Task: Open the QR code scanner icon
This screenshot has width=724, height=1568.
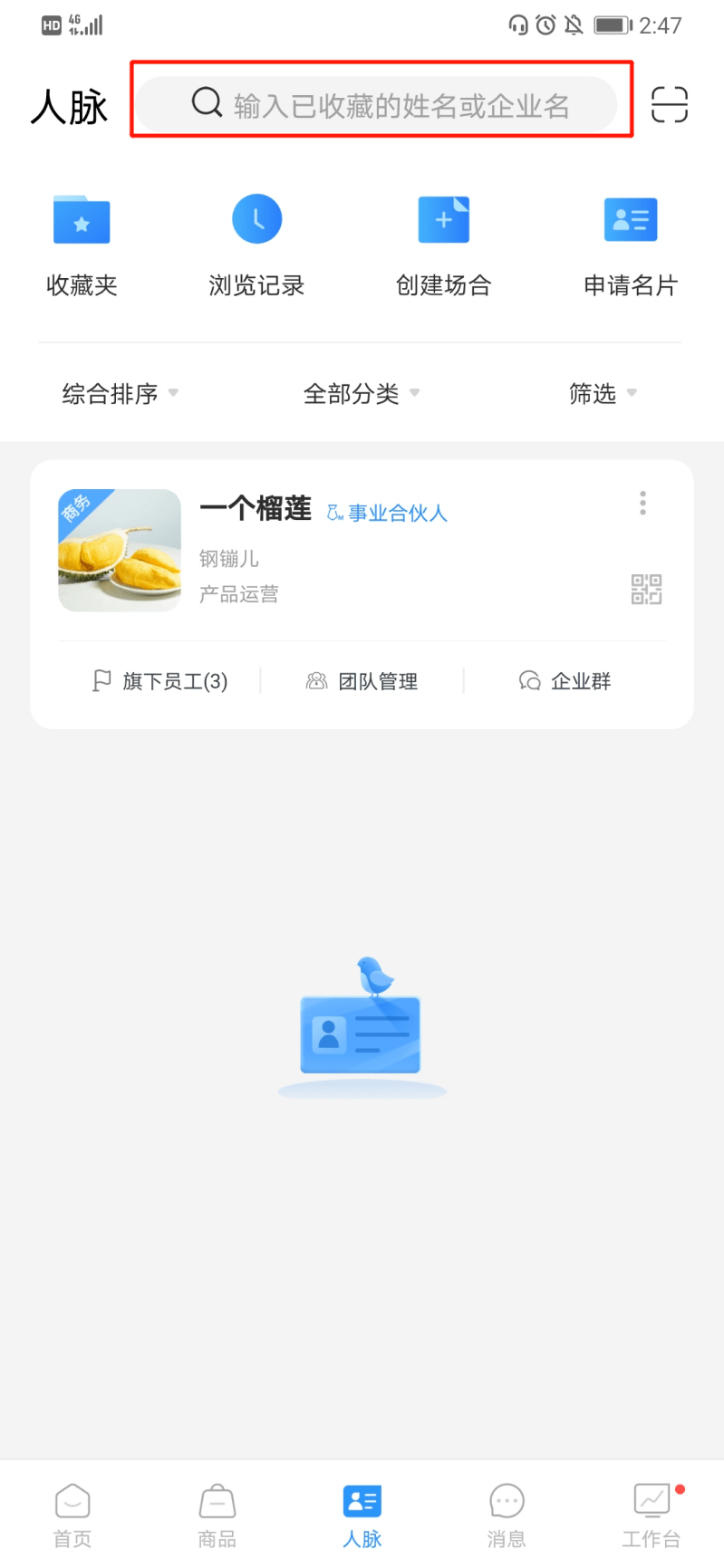Action: tap(670, 104)
